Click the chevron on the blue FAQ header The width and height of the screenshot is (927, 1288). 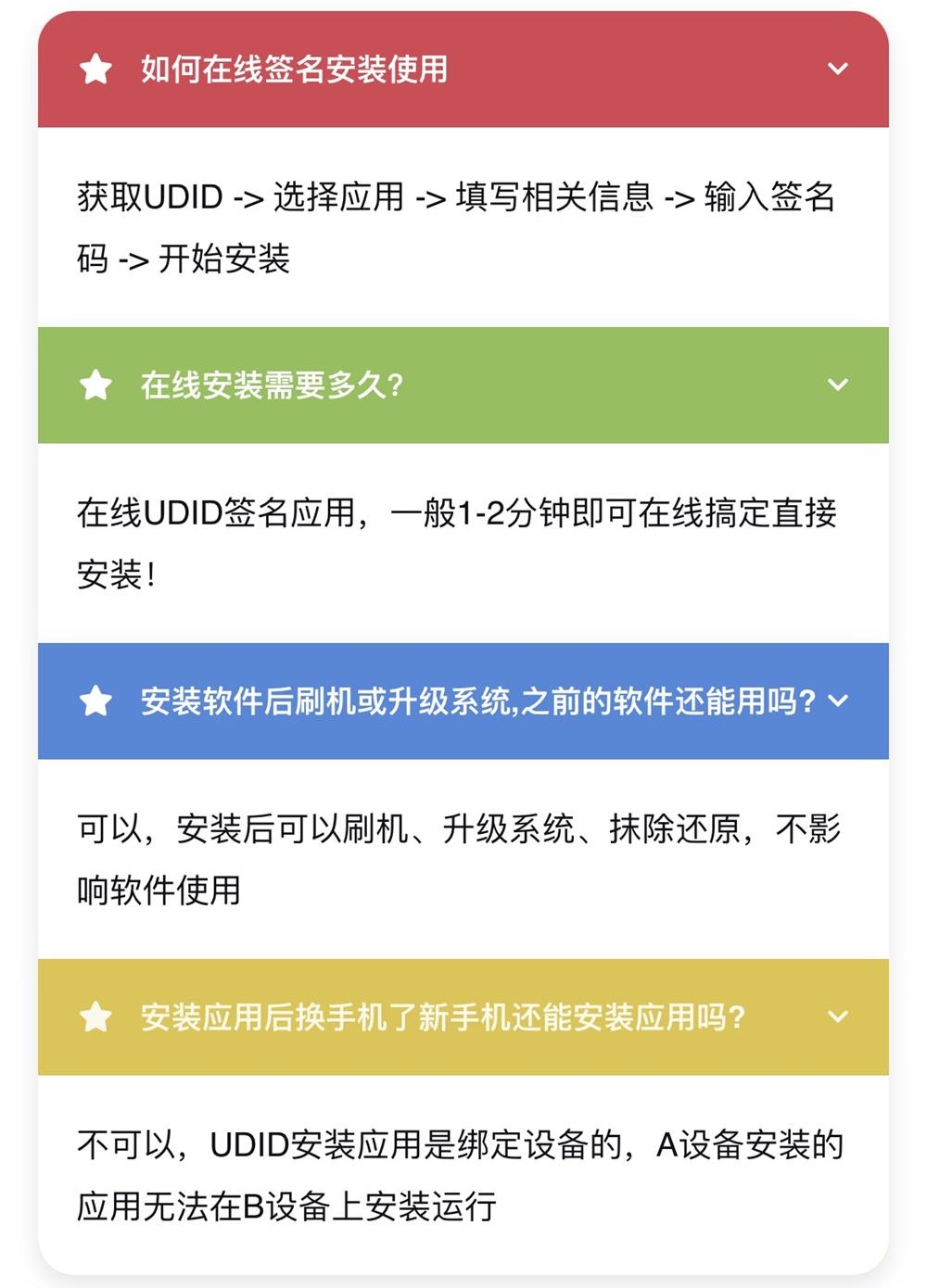(x=839, y=702)
